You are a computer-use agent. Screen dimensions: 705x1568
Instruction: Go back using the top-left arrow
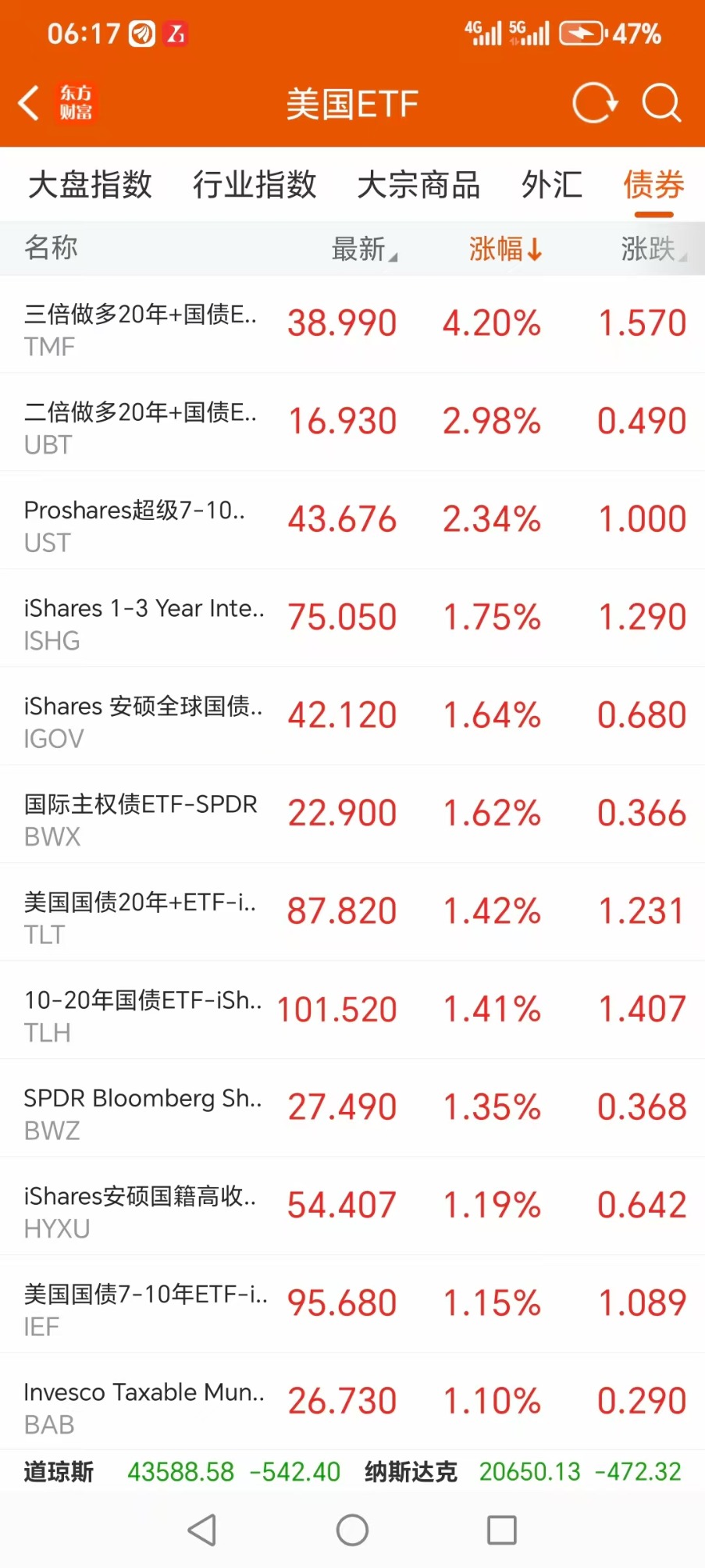tap(29, 103)
